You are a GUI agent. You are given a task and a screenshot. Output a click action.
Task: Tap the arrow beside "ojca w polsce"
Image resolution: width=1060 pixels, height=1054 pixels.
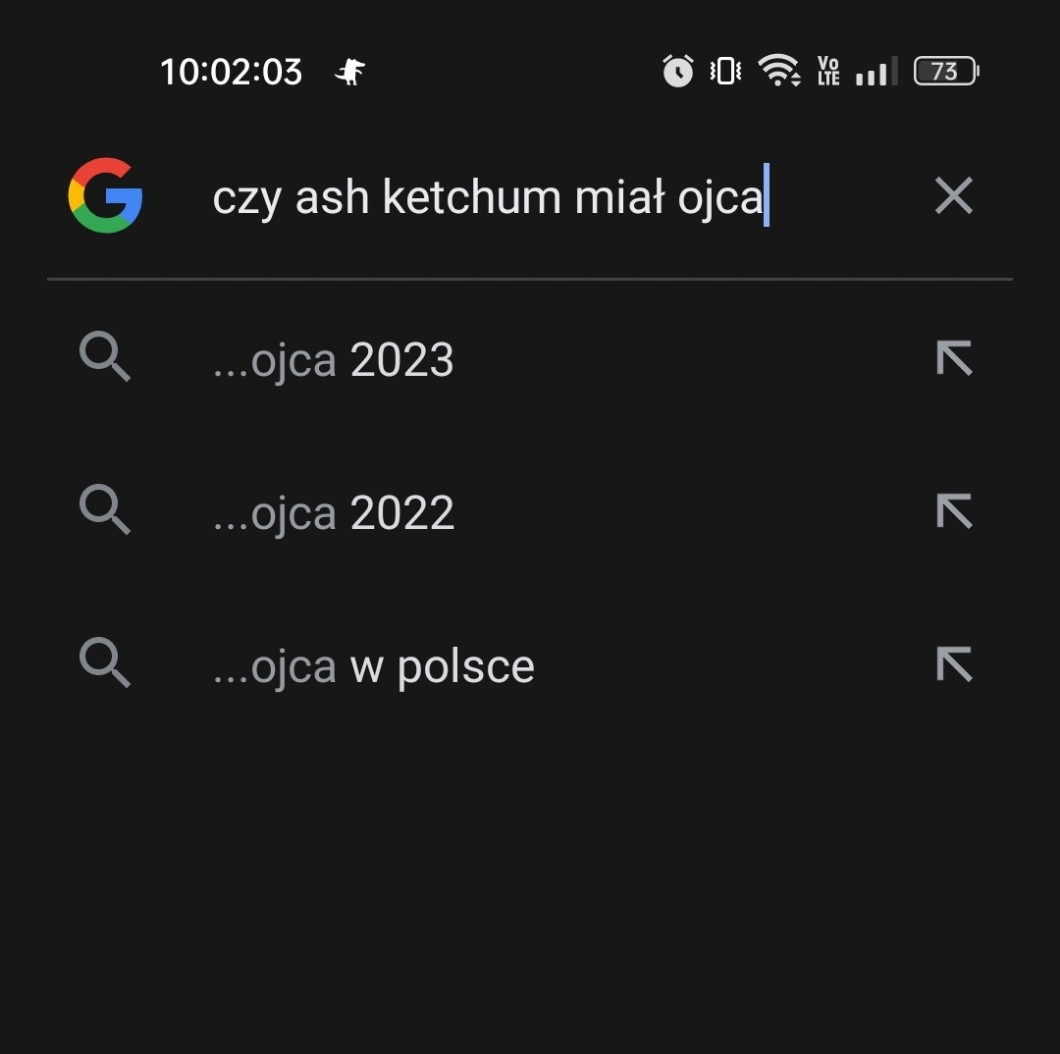[x=953, y=664]
